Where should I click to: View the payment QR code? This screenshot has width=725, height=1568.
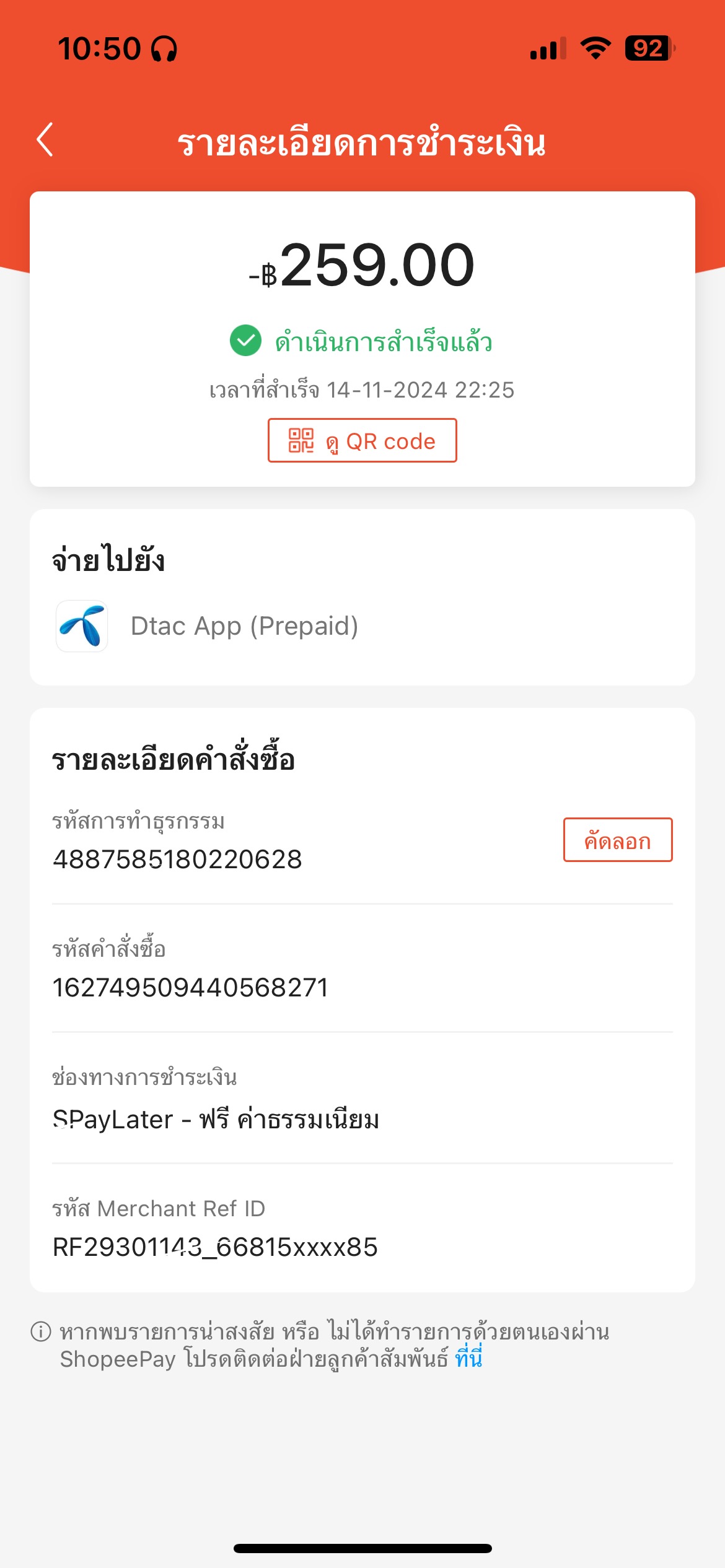[x=362, y=441]
